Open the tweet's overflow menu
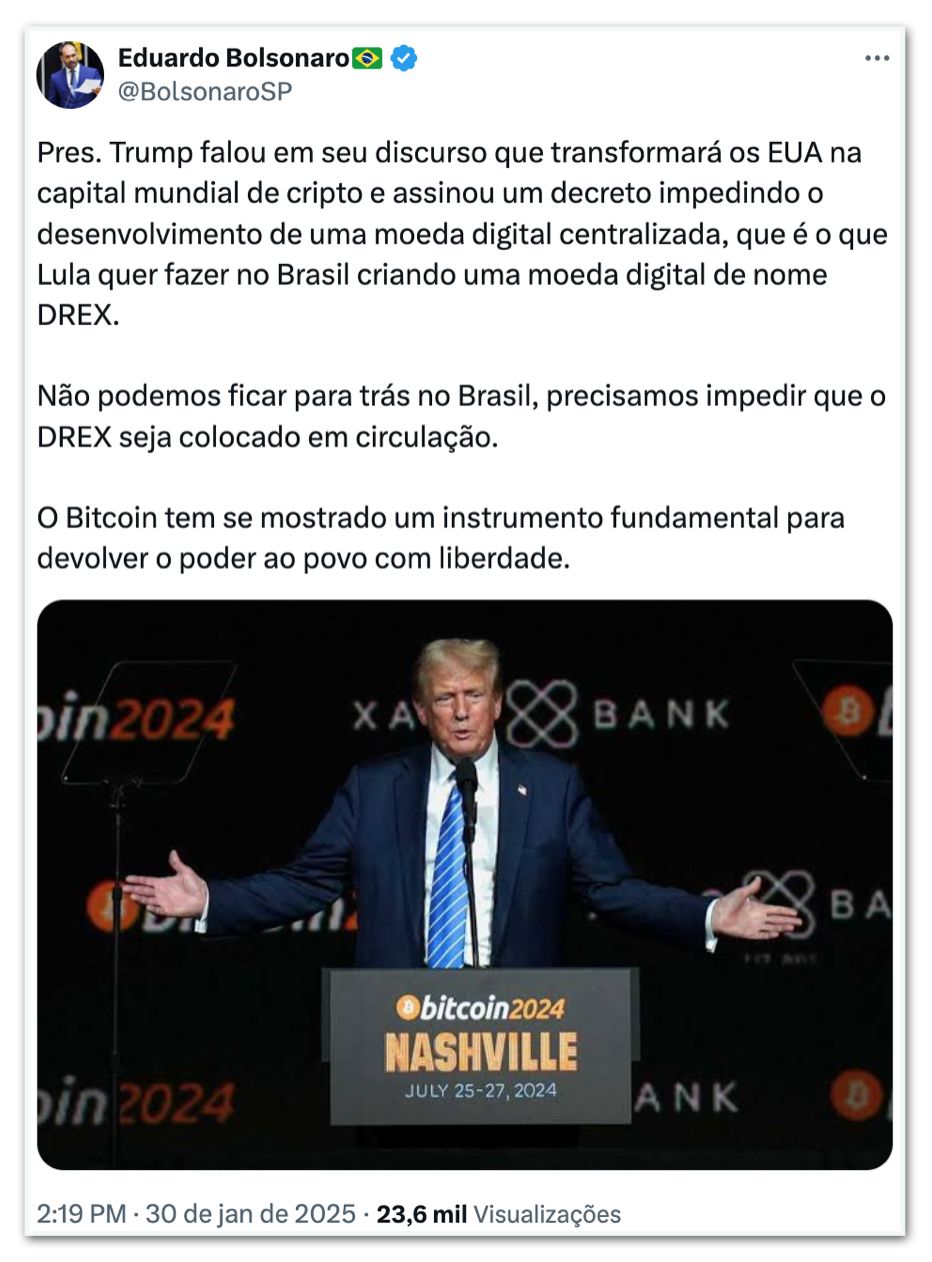Viewport: 932px width, 1262px height. (876, 59)
